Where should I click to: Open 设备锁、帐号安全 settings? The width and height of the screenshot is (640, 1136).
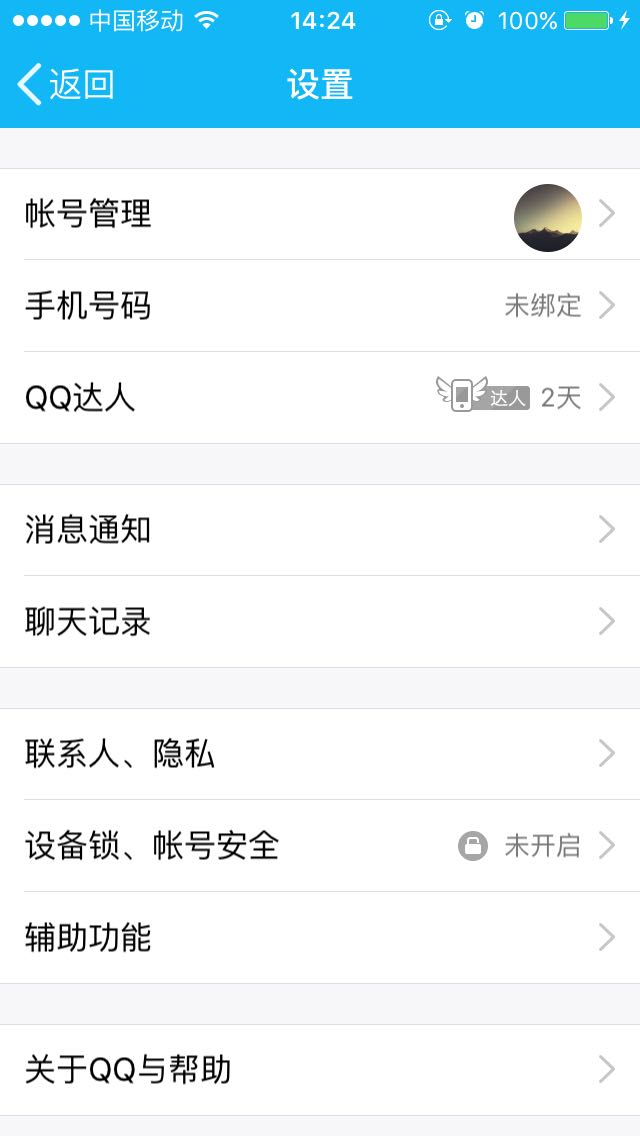pyautogui.click(x=320, y=845)
